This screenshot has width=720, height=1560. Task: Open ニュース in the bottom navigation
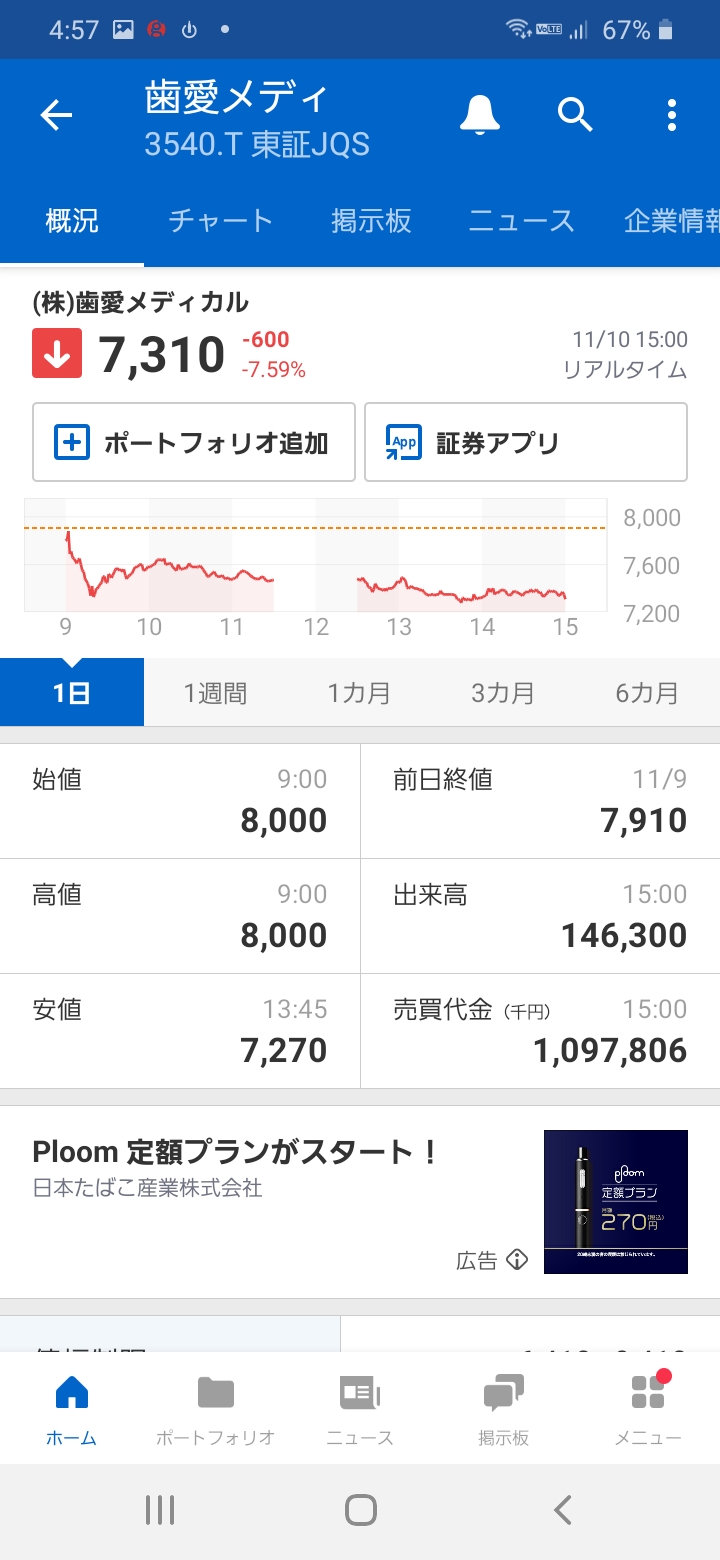tap(360, 1410)
